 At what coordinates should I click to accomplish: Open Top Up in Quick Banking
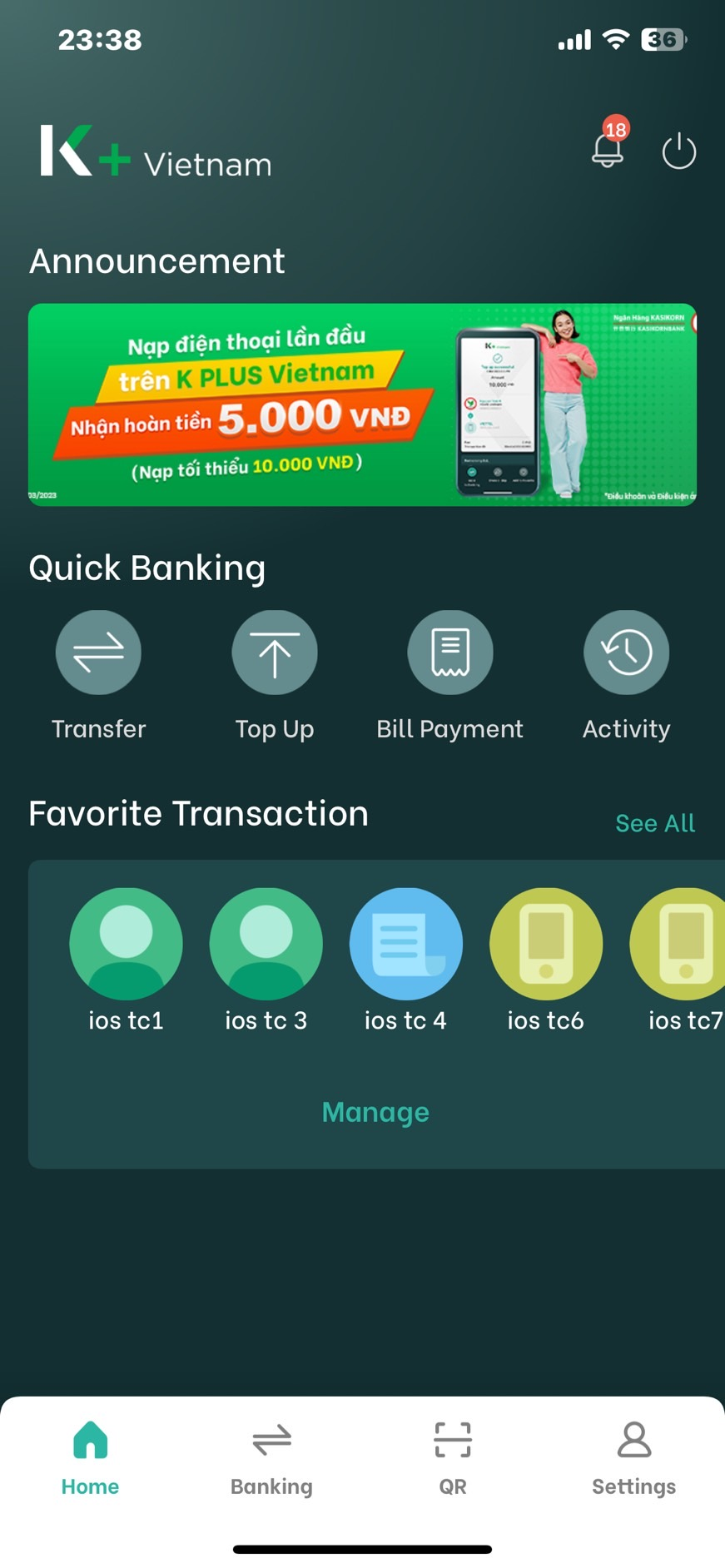275,653
